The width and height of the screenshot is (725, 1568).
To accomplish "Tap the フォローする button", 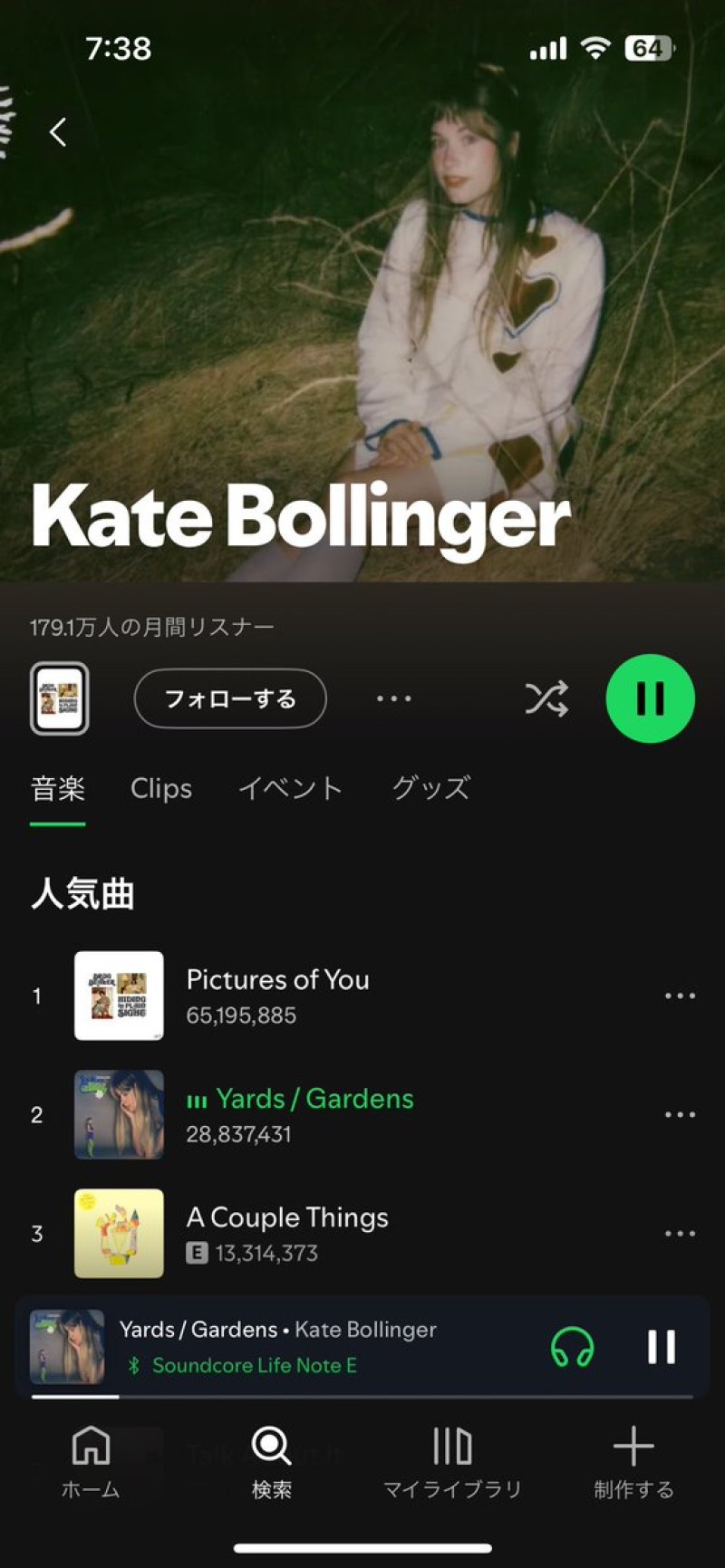I will coord(230,698).
